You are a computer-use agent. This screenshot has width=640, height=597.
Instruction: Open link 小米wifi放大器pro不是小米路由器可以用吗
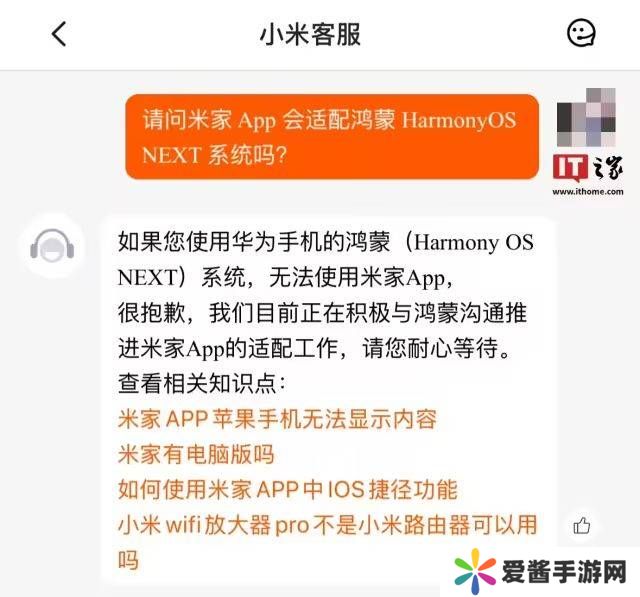[326, 525]
